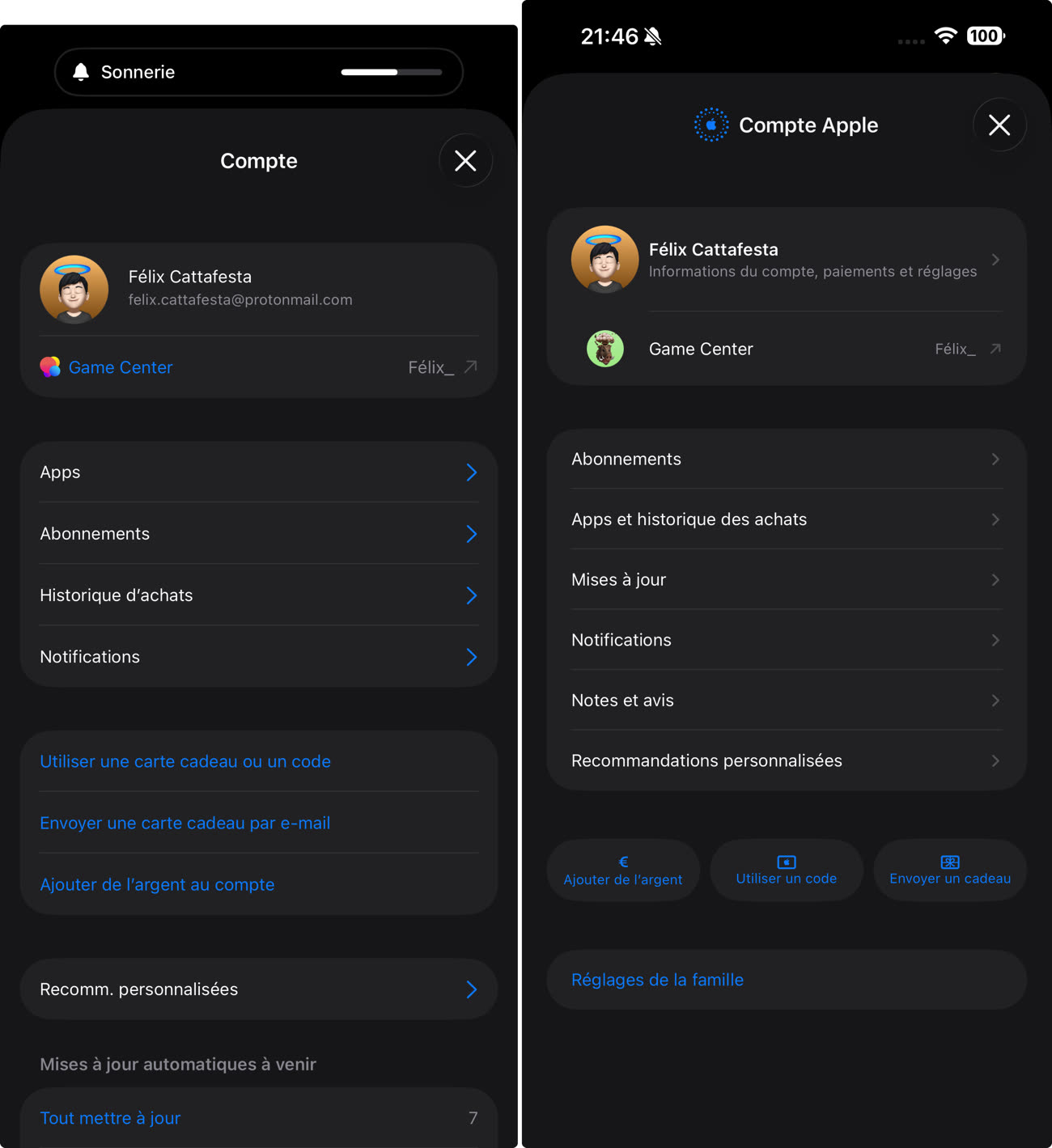Open Historique d'achats
Viewport: 1052px width, 1148px height.
257,595
